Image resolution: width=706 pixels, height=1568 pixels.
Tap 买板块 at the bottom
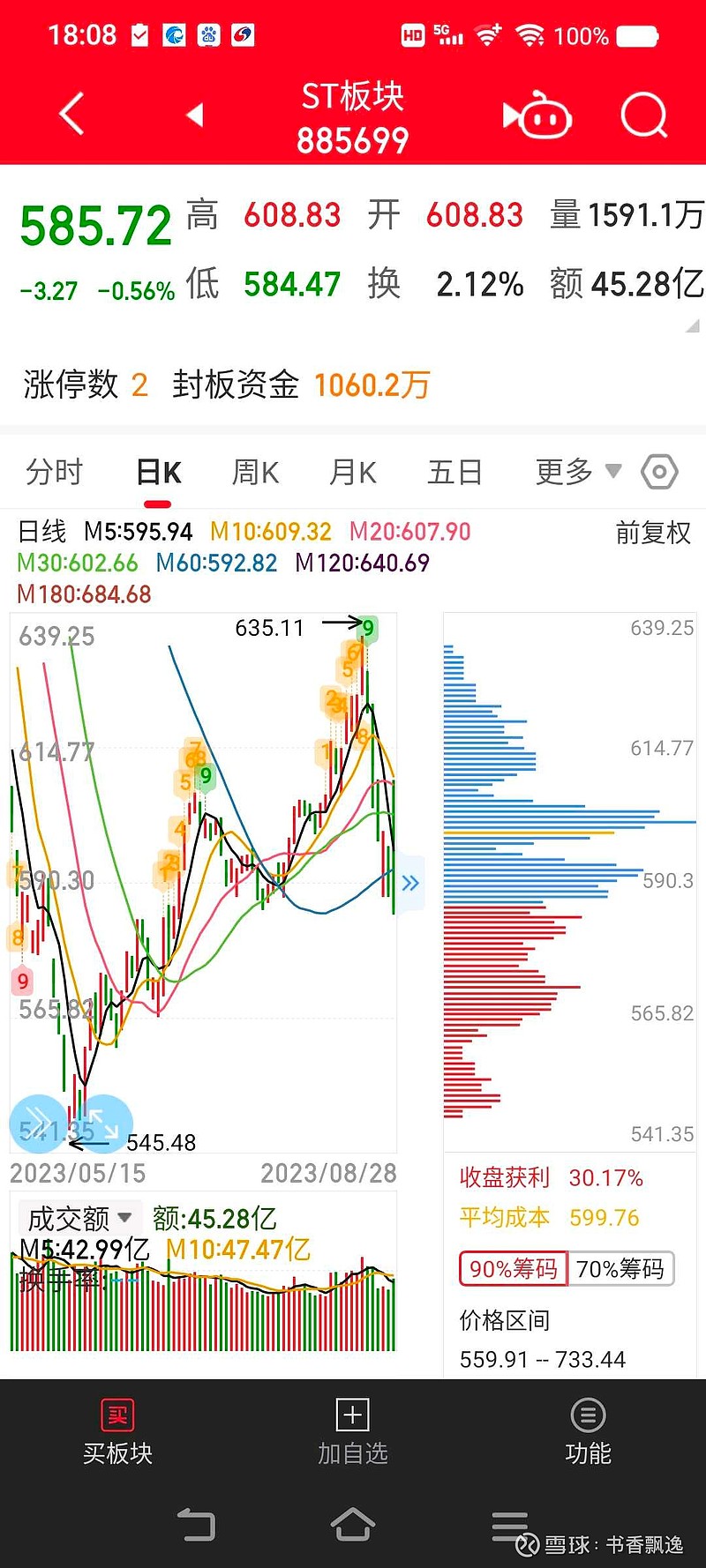pos(117,1433)
